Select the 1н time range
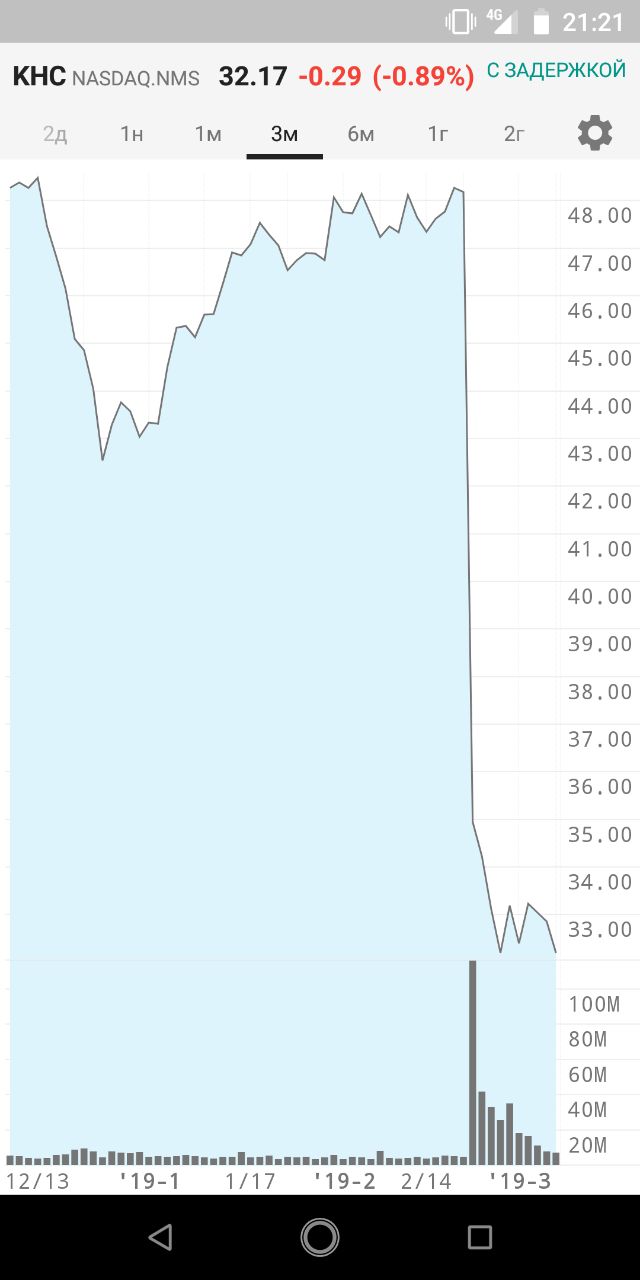The height and width of the screenshot is (1280, 640). 131,134
